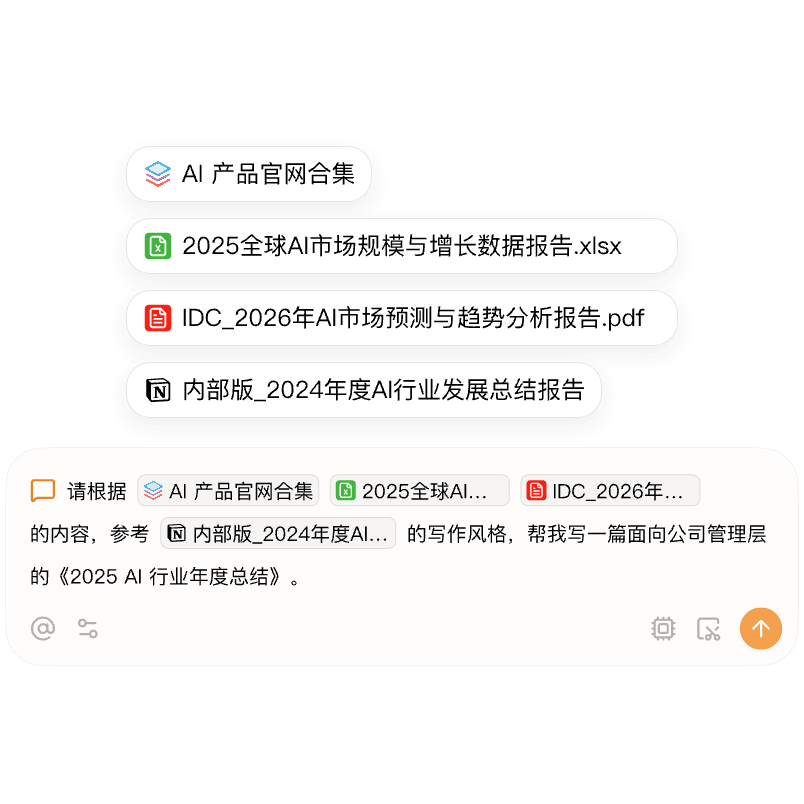Open the AI 产品官网合集 collection chip
804x804 pixels.
[249, 174]
